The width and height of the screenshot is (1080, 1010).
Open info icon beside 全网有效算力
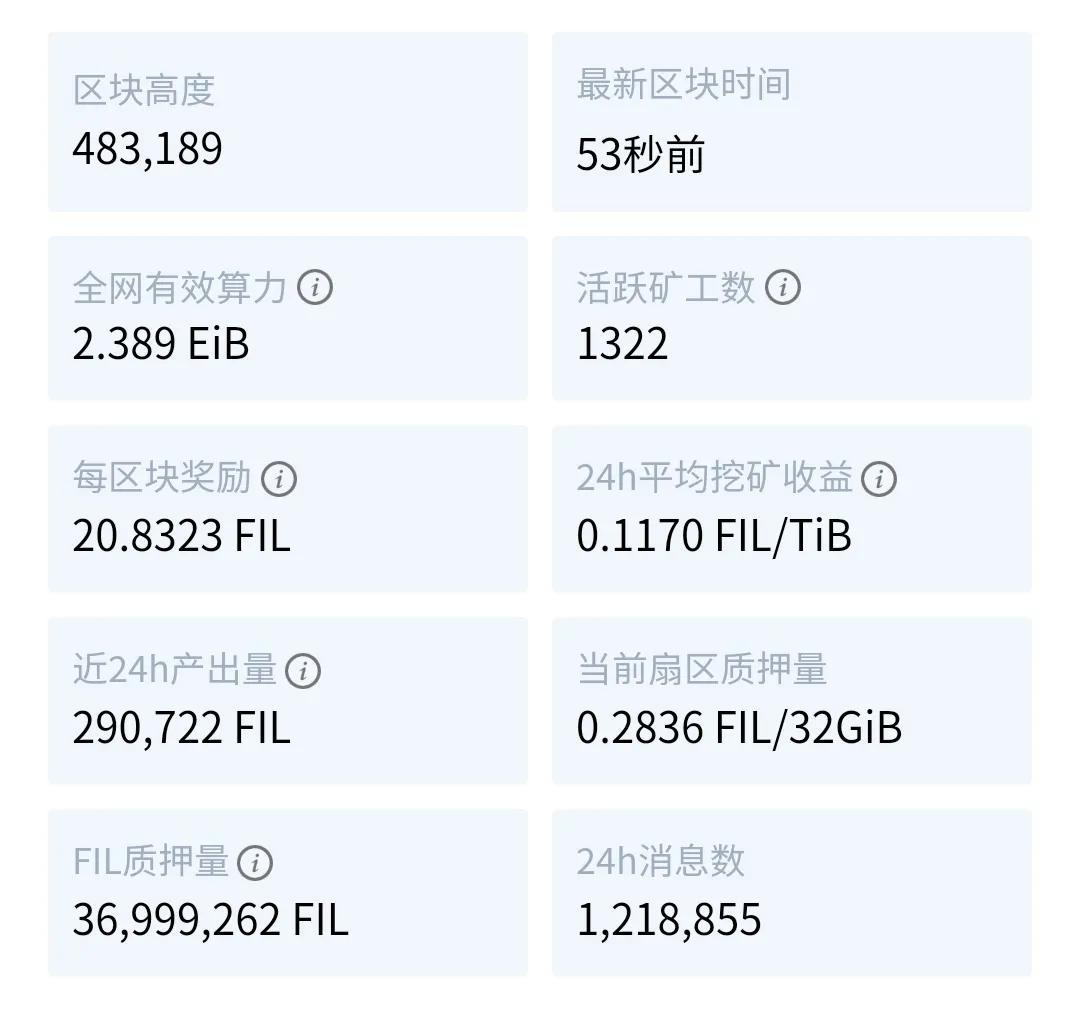click(x=315, y=288)
